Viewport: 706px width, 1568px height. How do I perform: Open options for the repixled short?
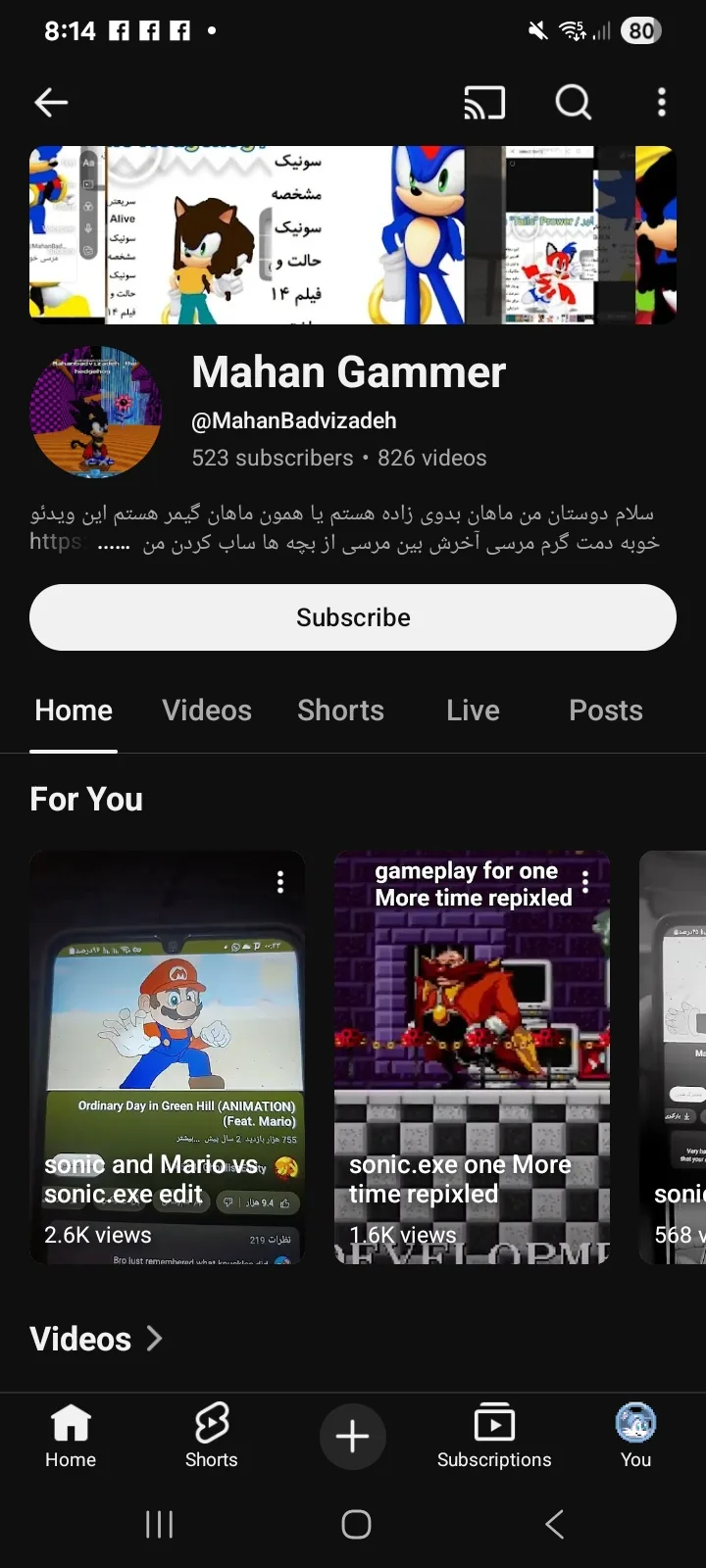585,882
